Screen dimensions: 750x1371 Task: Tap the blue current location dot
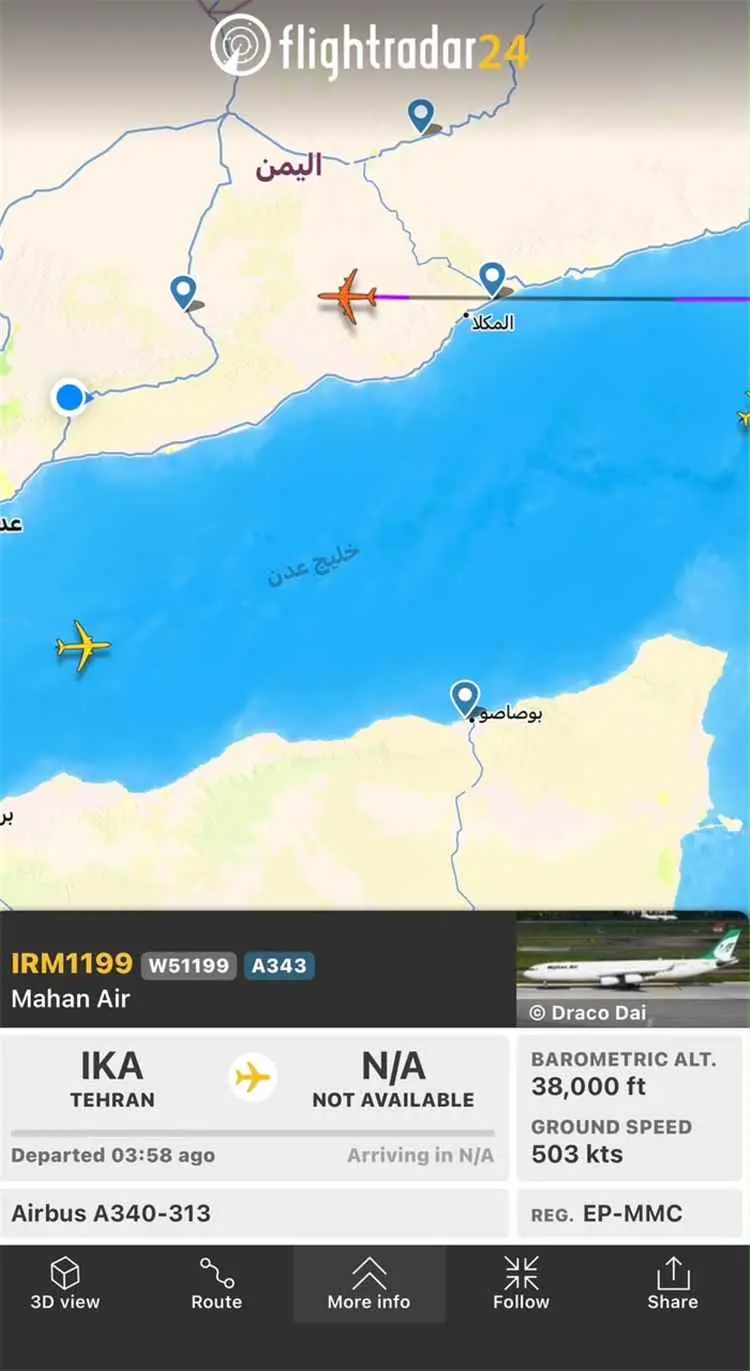[x=69, y=398]
